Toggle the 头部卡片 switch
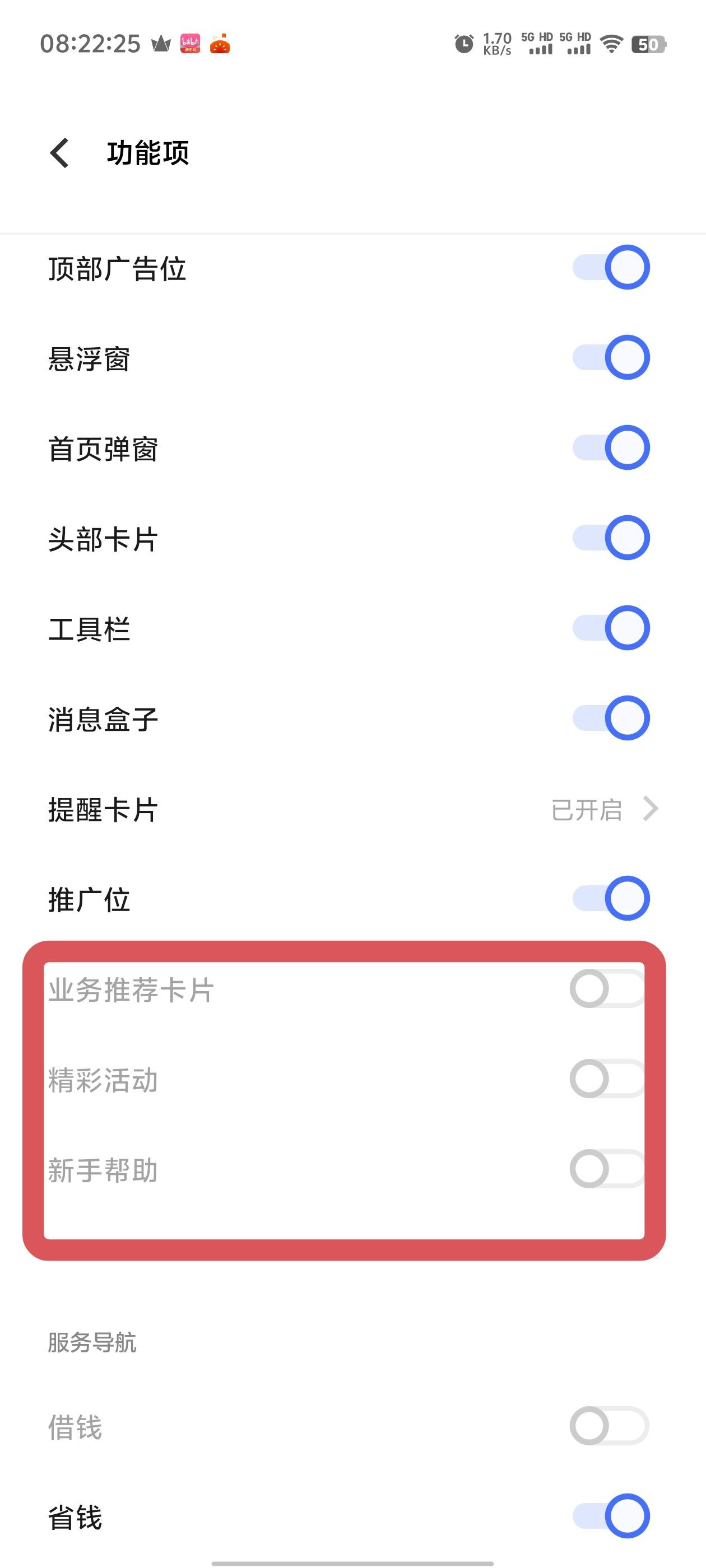706x1568 pixels. click(x=610, y=538)
